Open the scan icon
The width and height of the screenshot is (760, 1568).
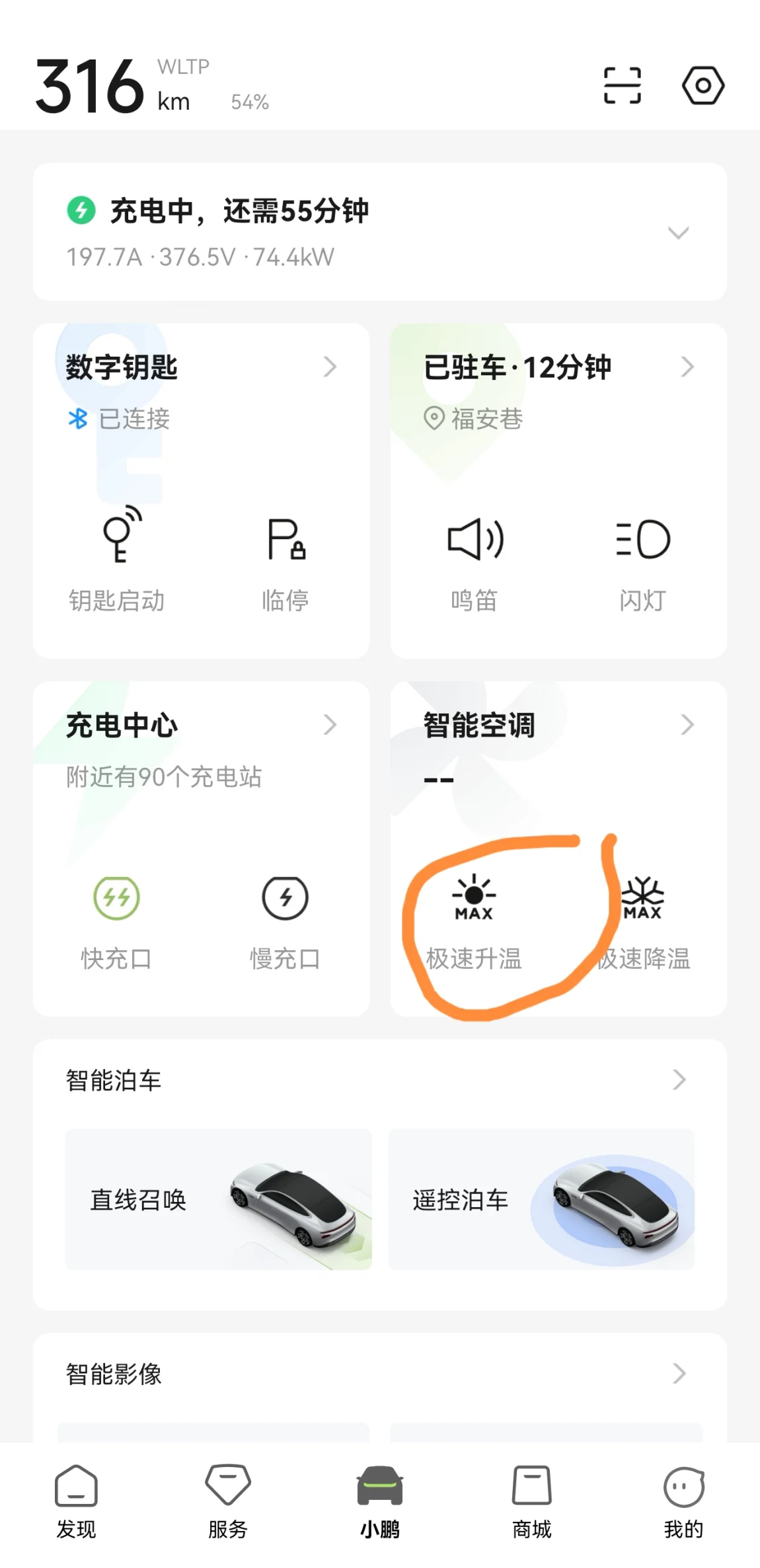622,86
